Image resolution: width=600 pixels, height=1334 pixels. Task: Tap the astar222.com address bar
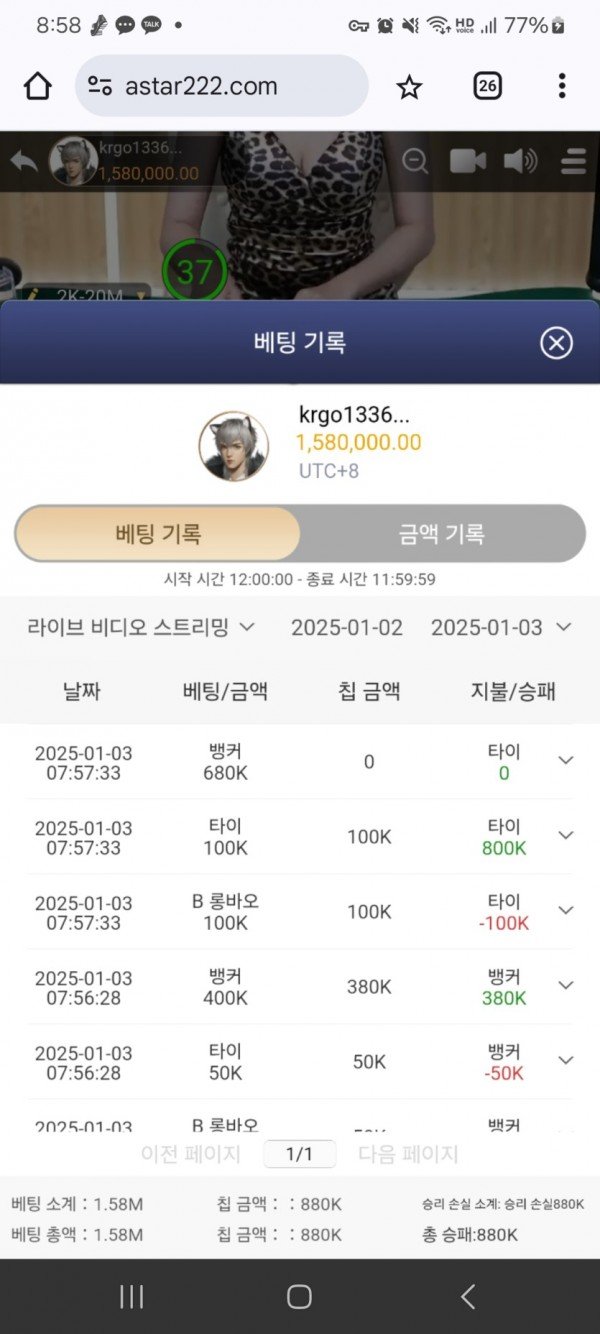click(x=220, y=87)
